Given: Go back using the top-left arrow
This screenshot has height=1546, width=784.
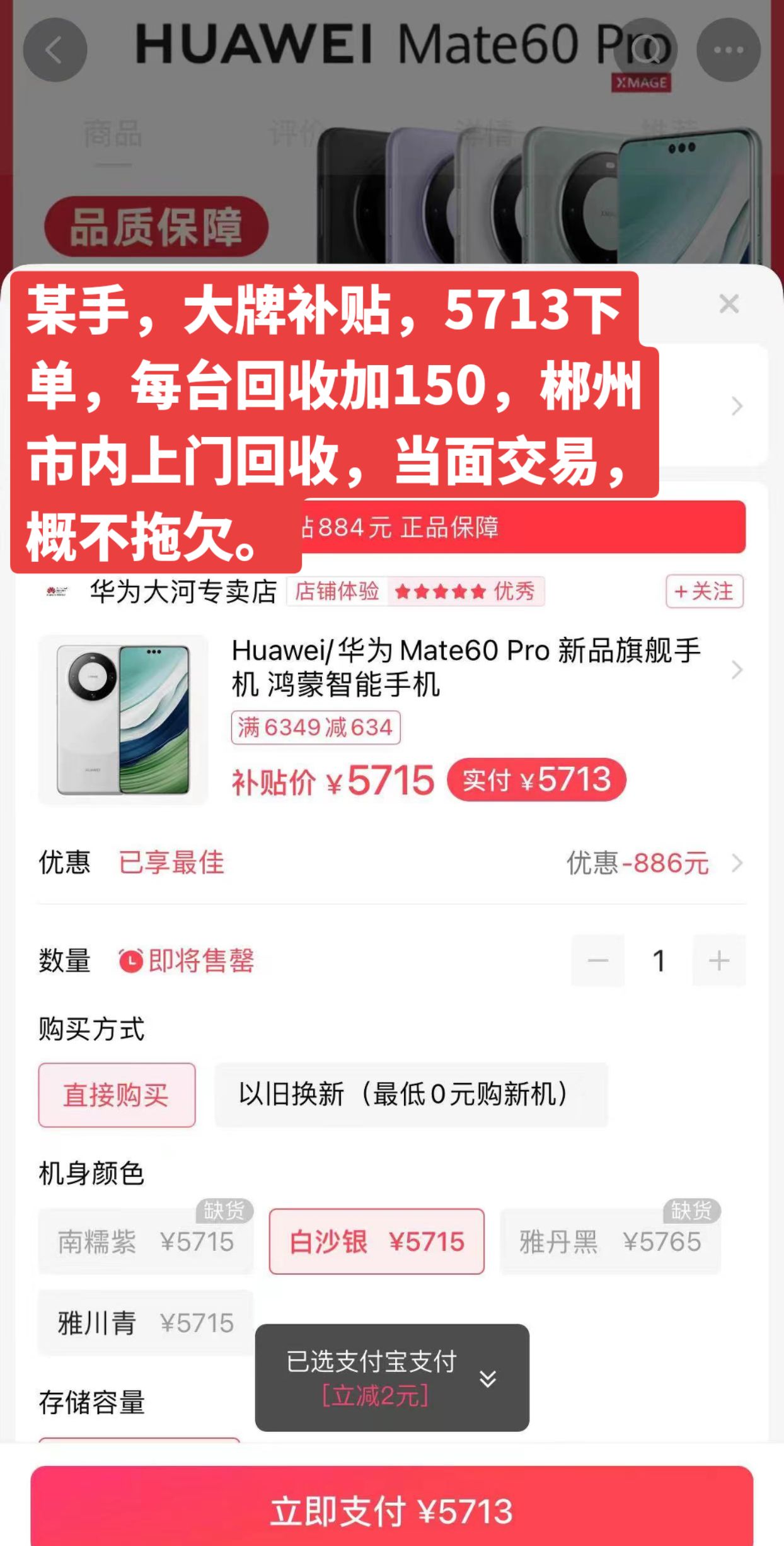Looking at the screenshot, I should tap(55, 50).
